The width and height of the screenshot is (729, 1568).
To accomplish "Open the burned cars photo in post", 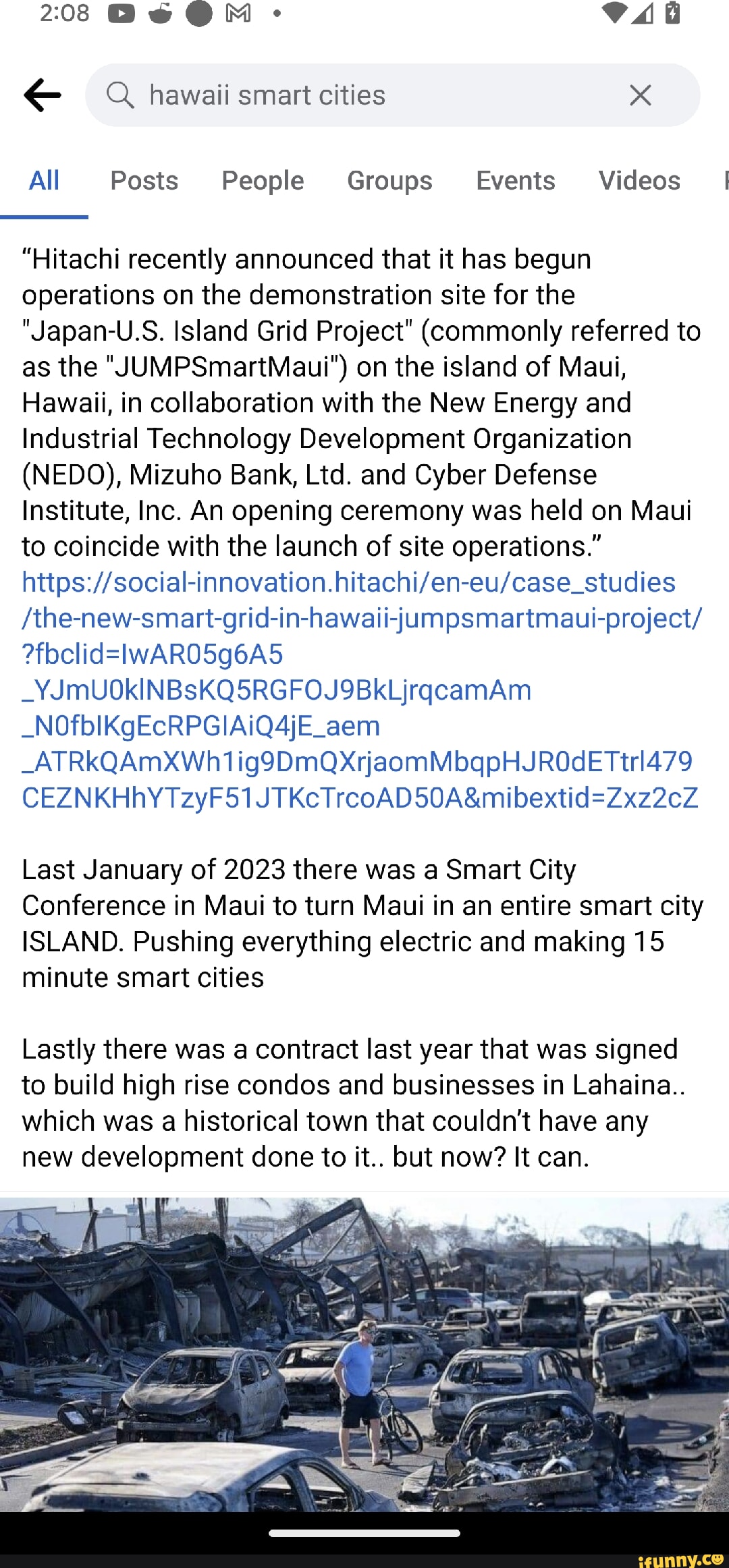I will coord(364,1353).
